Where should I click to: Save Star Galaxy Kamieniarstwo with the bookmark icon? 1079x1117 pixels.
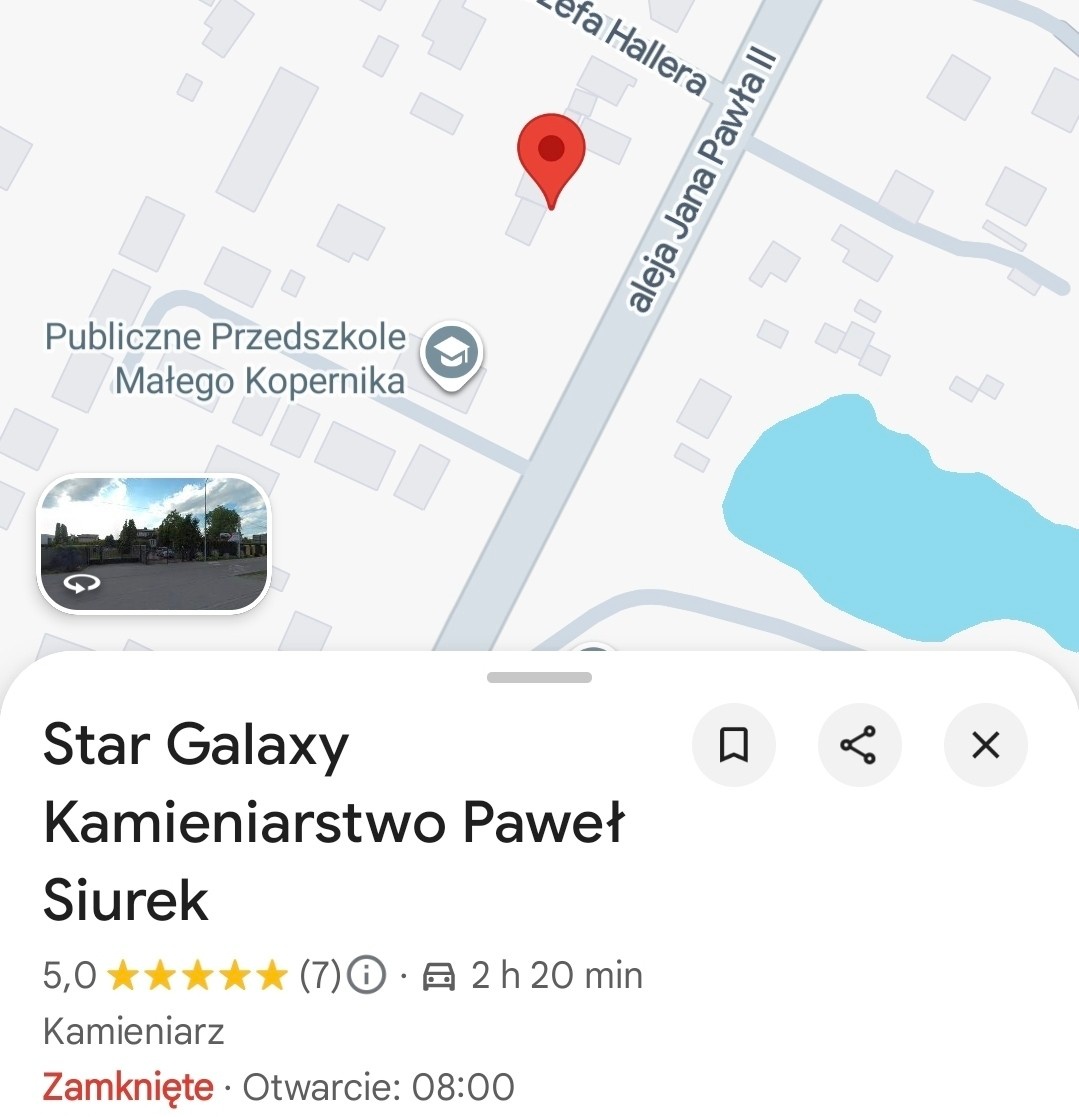click(734, 745)
